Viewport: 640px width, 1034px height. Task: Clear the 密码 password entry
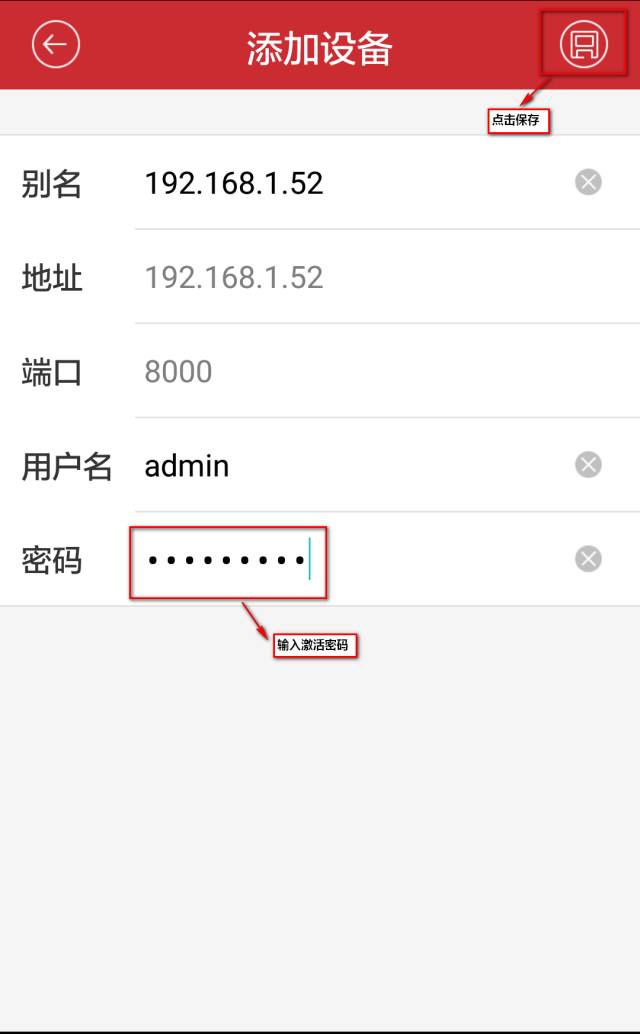coord(588,559)
